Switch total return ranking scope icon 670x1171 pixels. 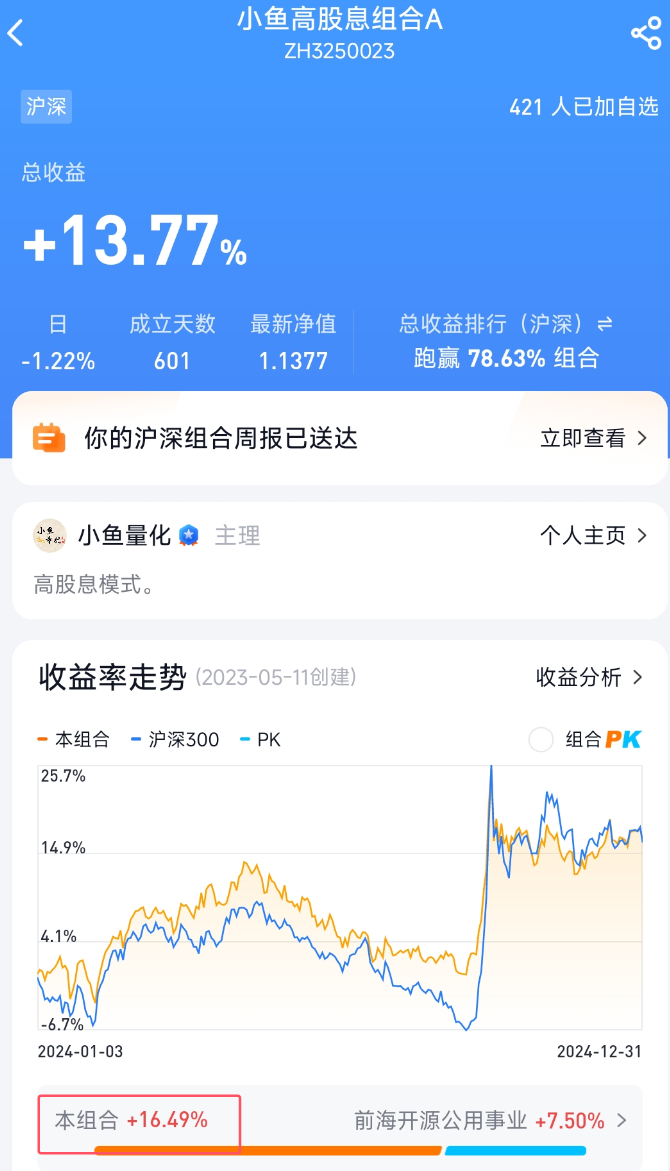coord(605,324)
